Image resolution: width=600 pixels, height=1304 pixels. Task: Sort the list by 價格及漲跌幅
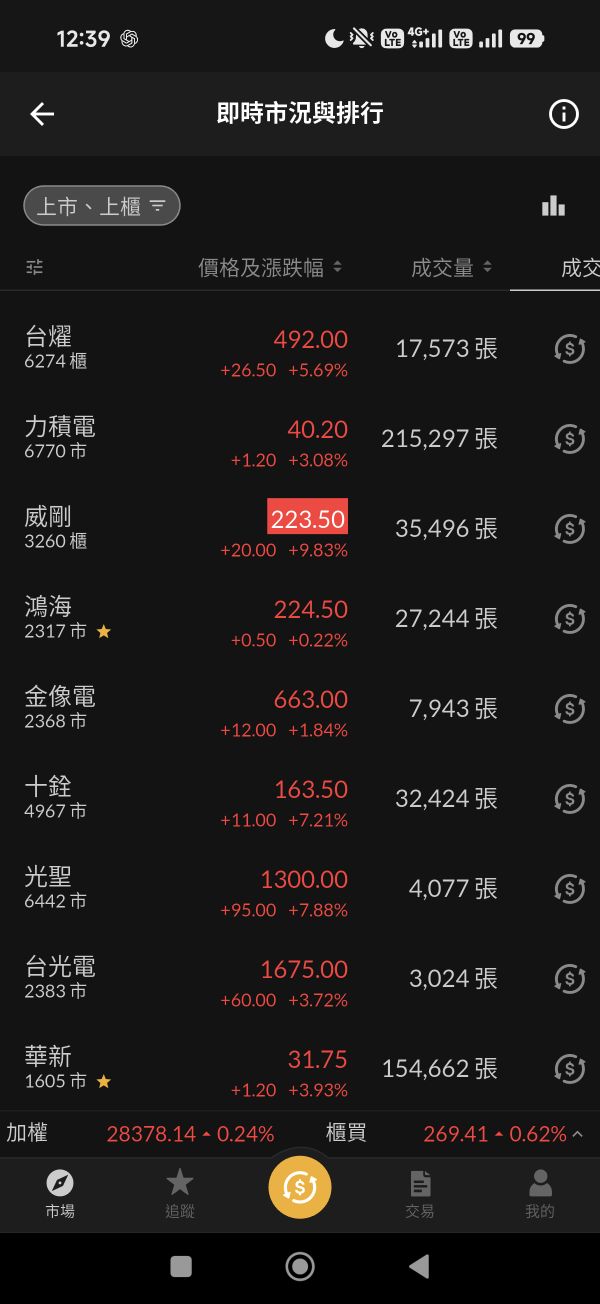click(x=270, y=267)
